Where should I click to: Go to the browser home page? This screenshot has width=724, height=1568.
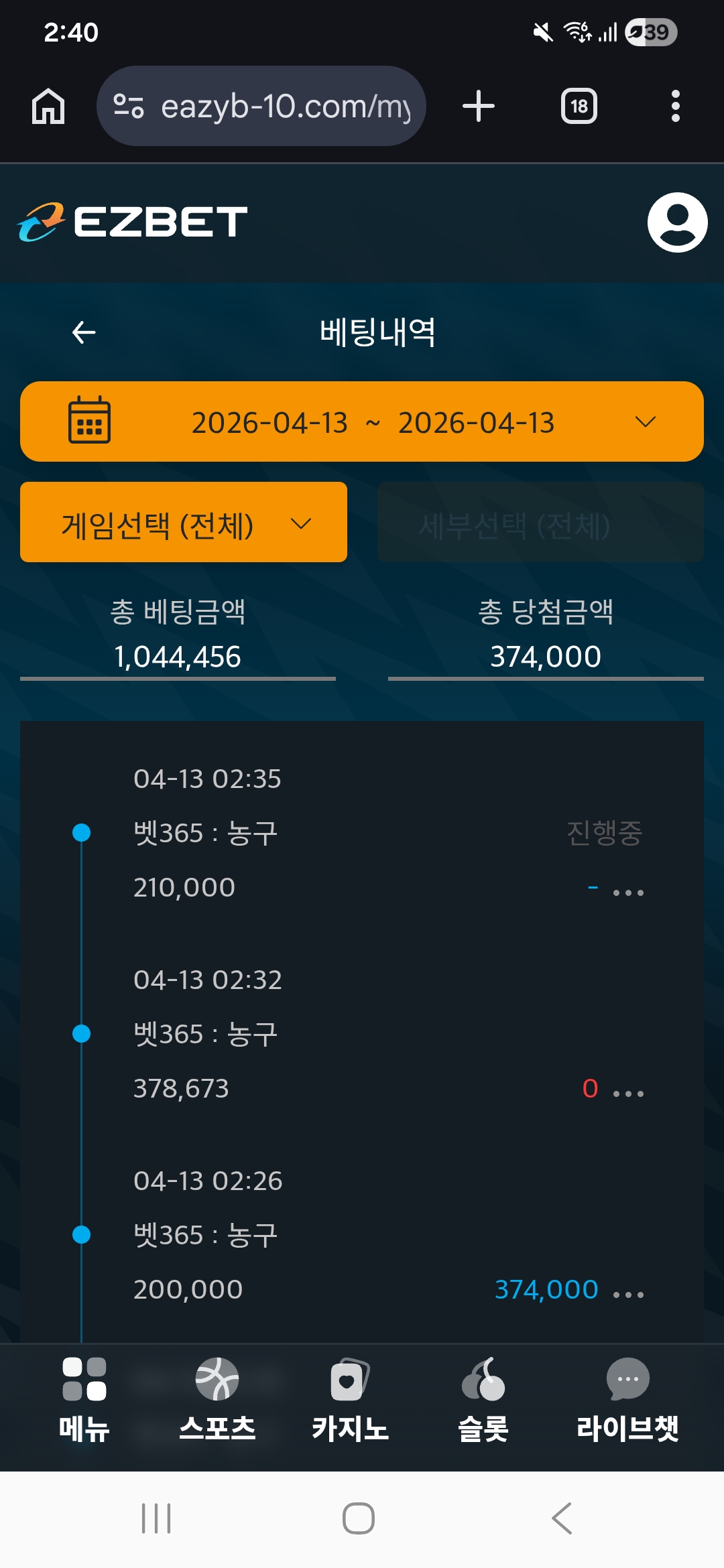48,107
